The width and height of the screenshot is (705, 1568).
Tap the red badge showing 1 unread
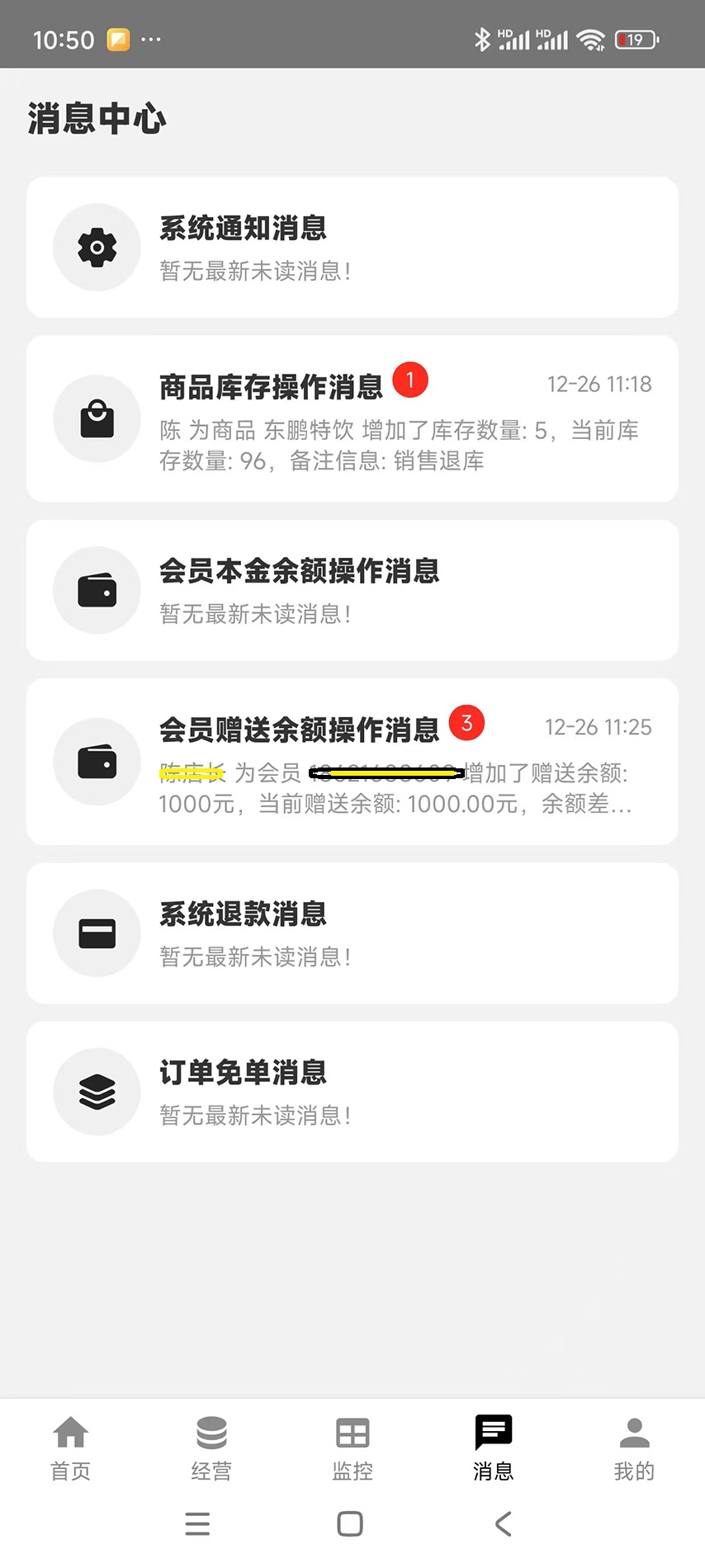(410, 380)
